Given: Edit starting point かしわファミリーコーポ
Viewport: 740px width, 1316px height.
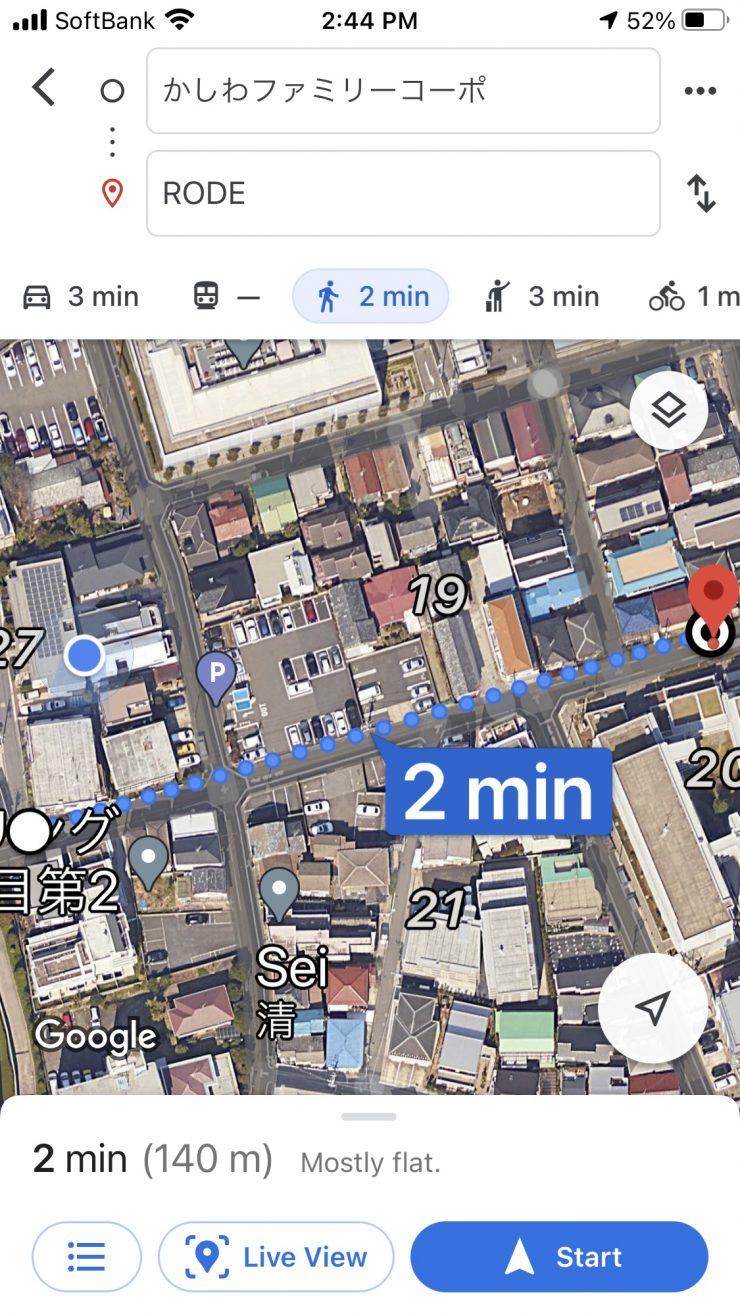Looking at the screenshot, I should 403,91.
